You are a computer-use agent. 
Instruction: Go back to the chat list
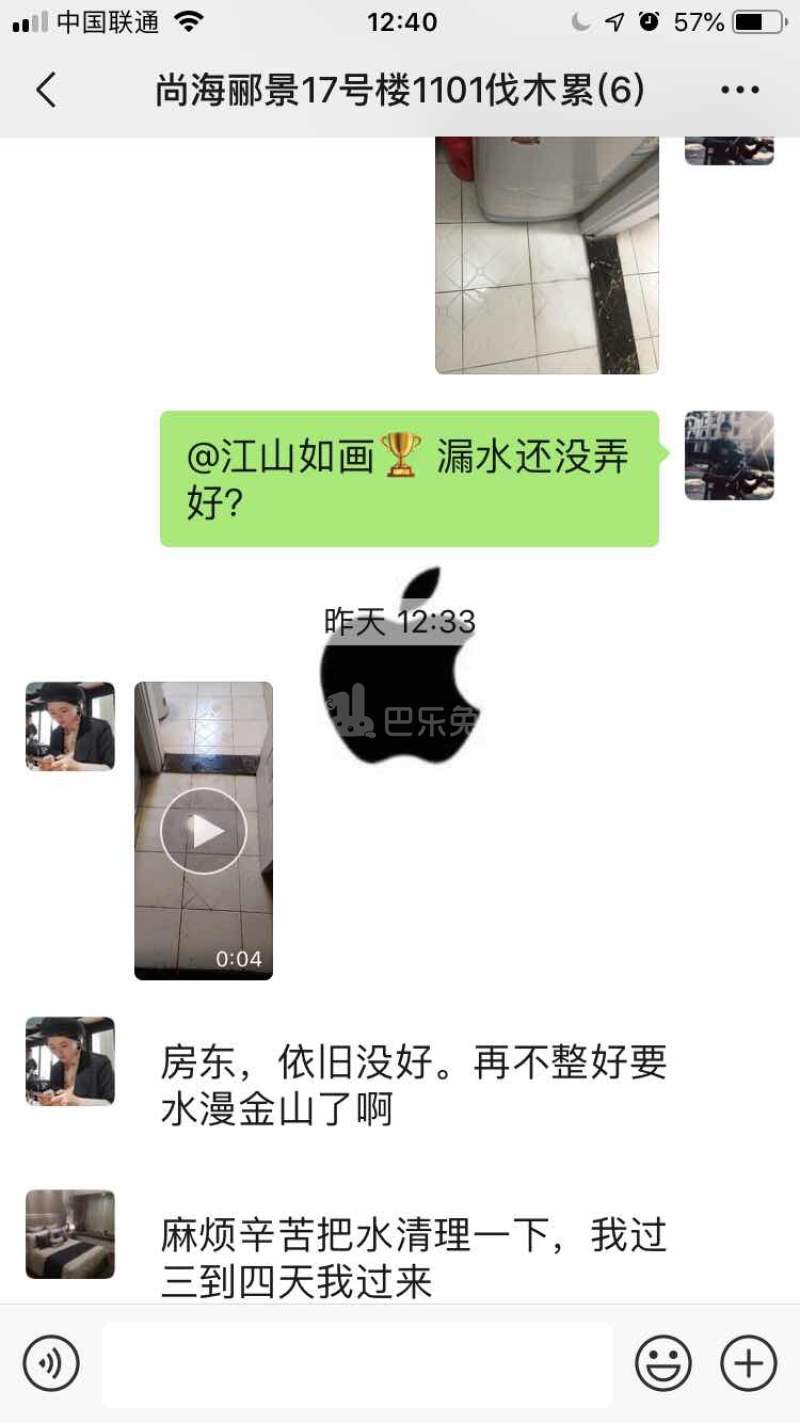click(46, 91)
